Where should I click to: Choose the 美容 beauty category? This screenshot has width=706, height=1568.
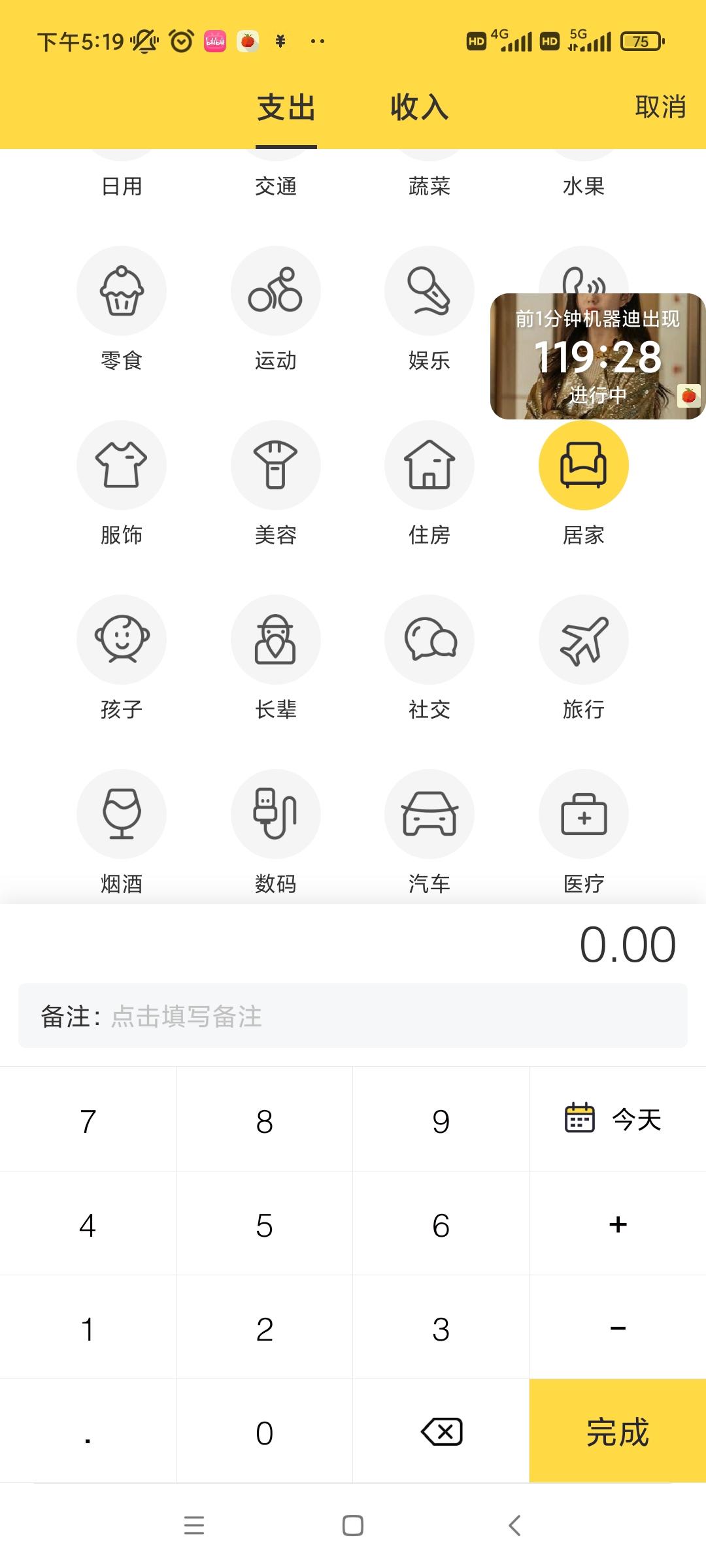[275, 465]
